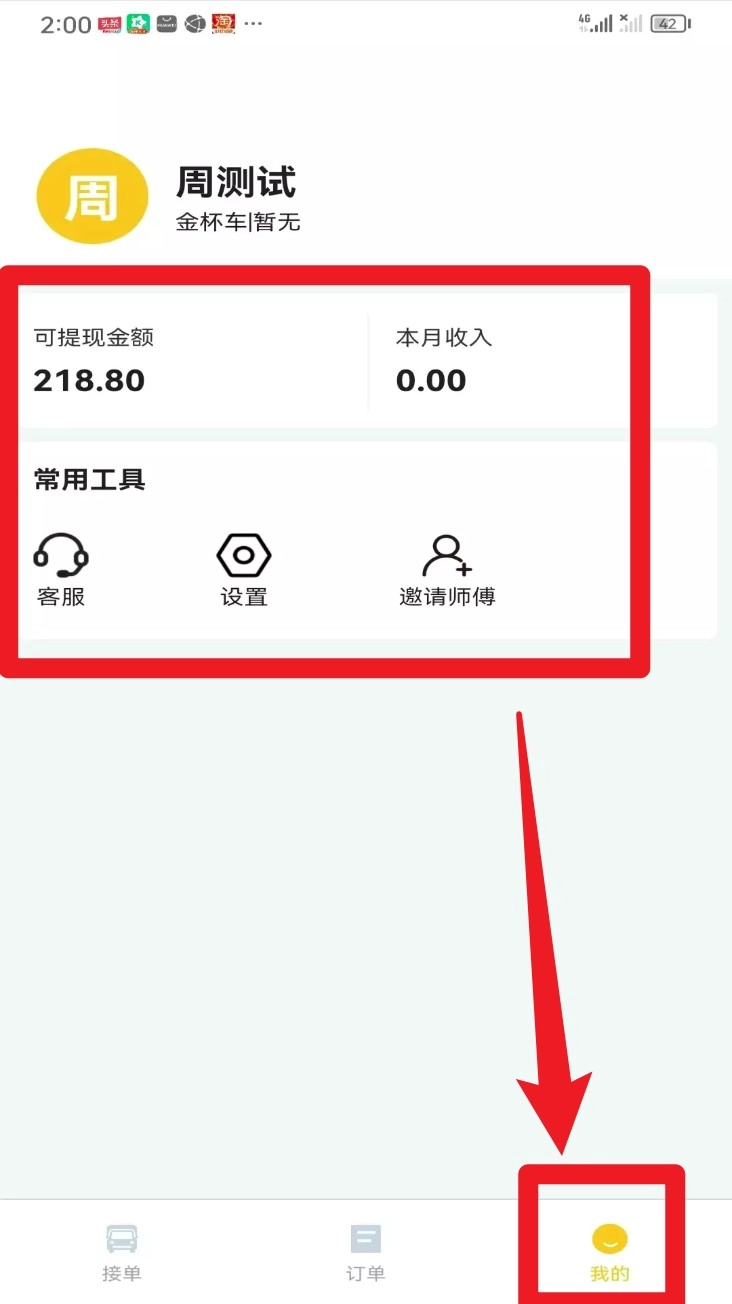Viewport: 732px width, 1304px height.
Task: Select the 我的 tab
Action: pos(609,1252)
